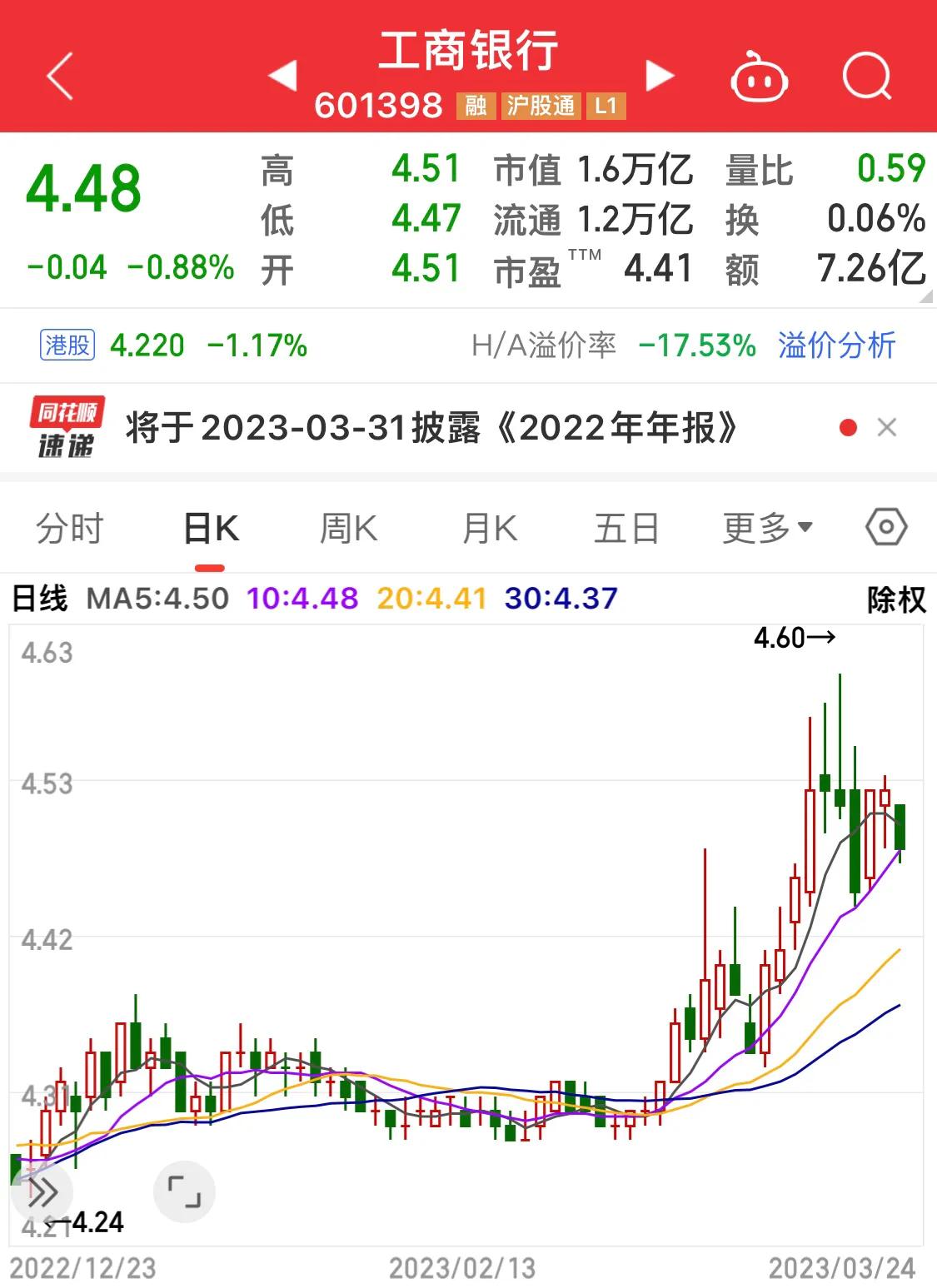937x1288 pixels.
Task: Tap the 沪股通 label badge
Action: [x=541, y=107]
